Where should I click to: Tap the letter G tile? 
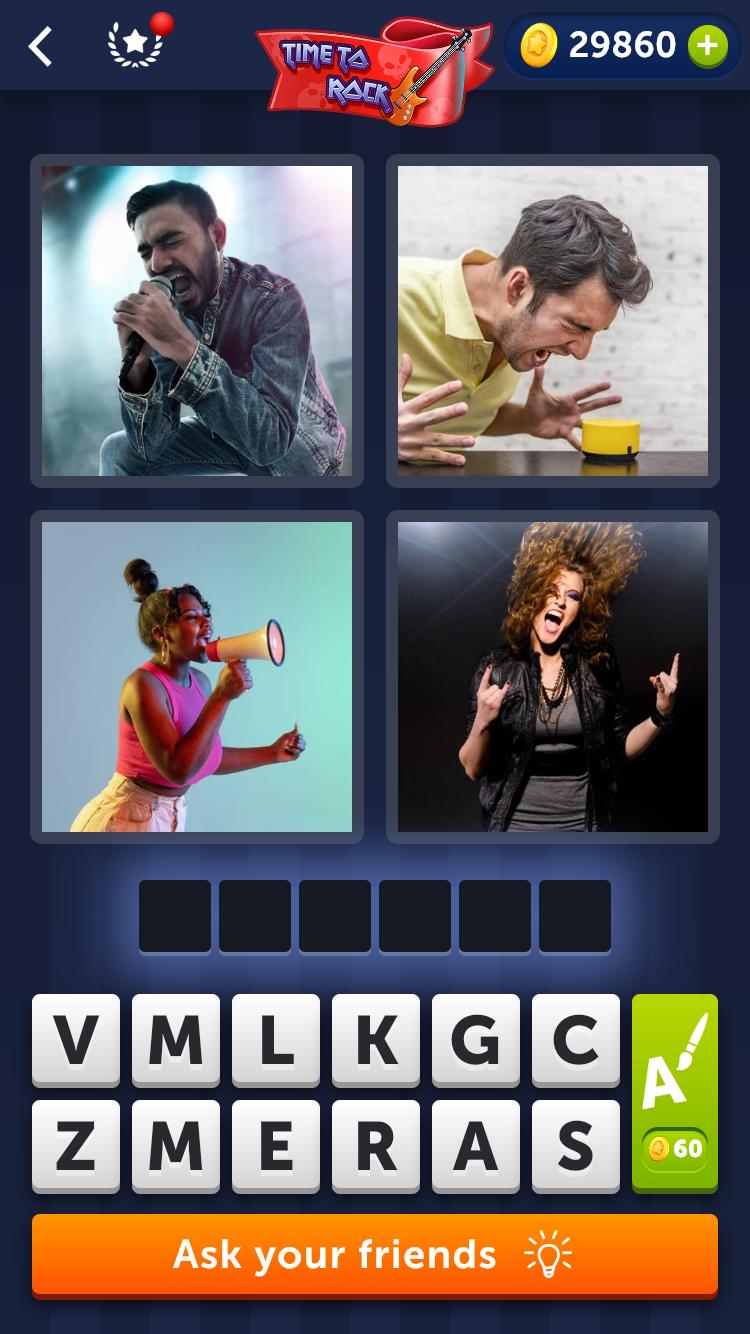[476, 1040]
